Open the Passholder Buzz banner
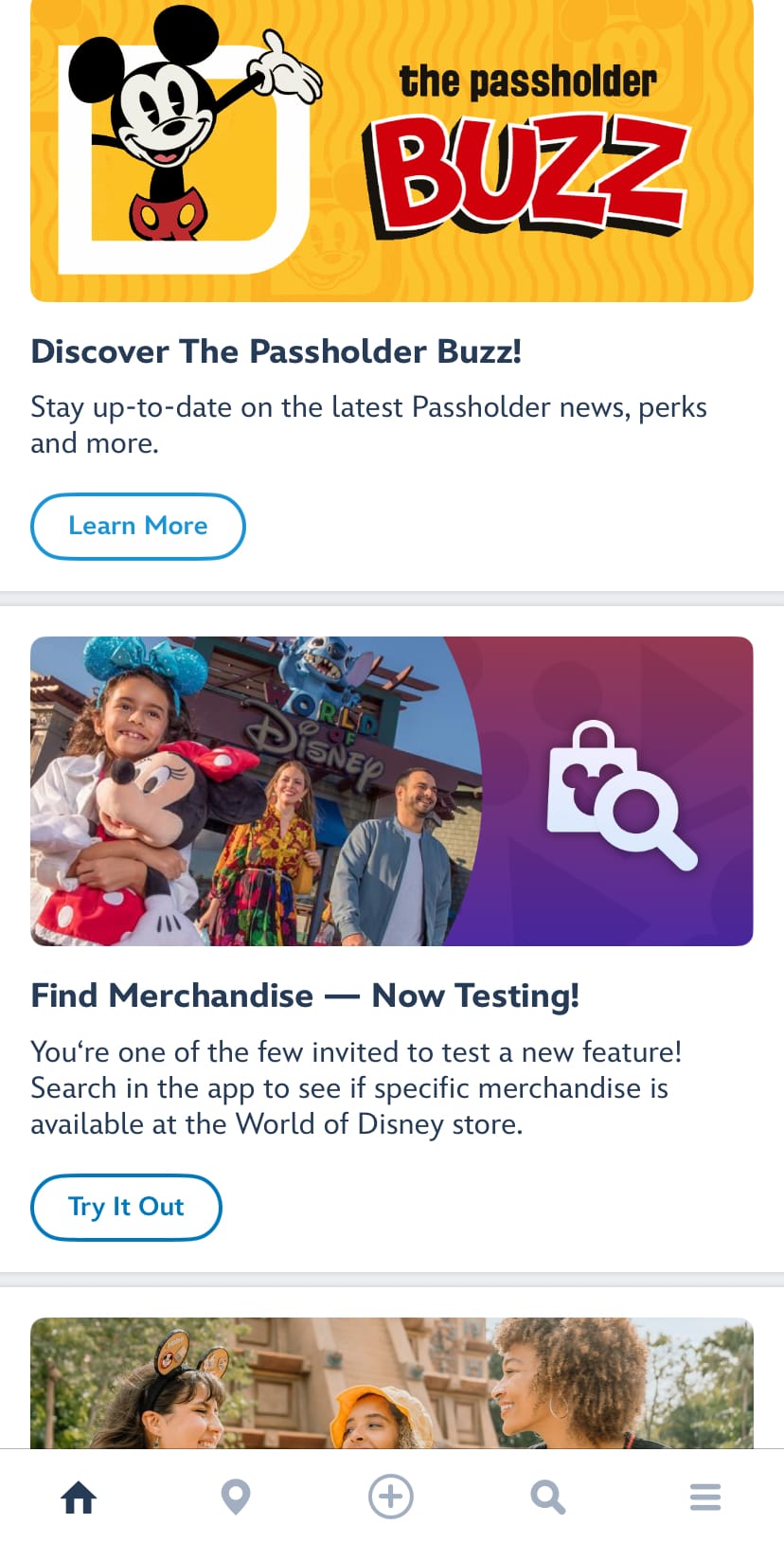 (392, 150)
